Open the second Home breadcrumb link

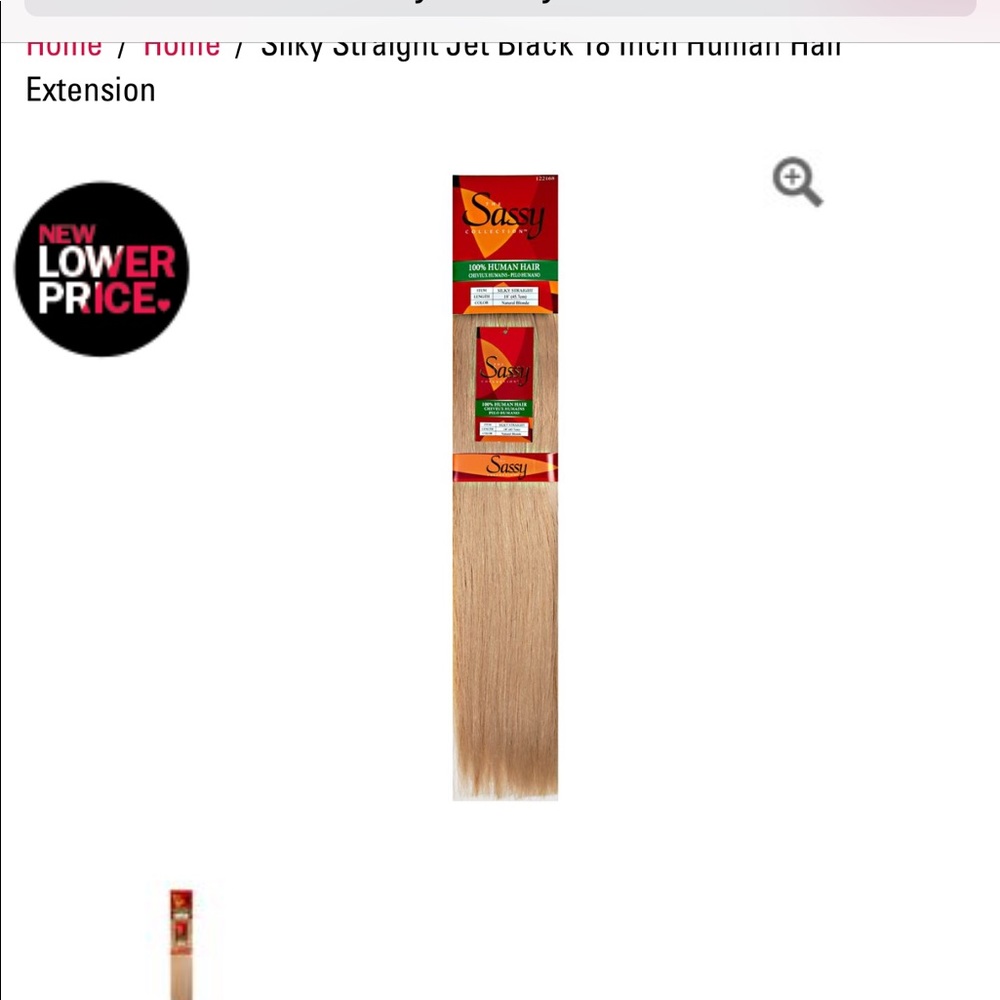(x=182, y=47)
